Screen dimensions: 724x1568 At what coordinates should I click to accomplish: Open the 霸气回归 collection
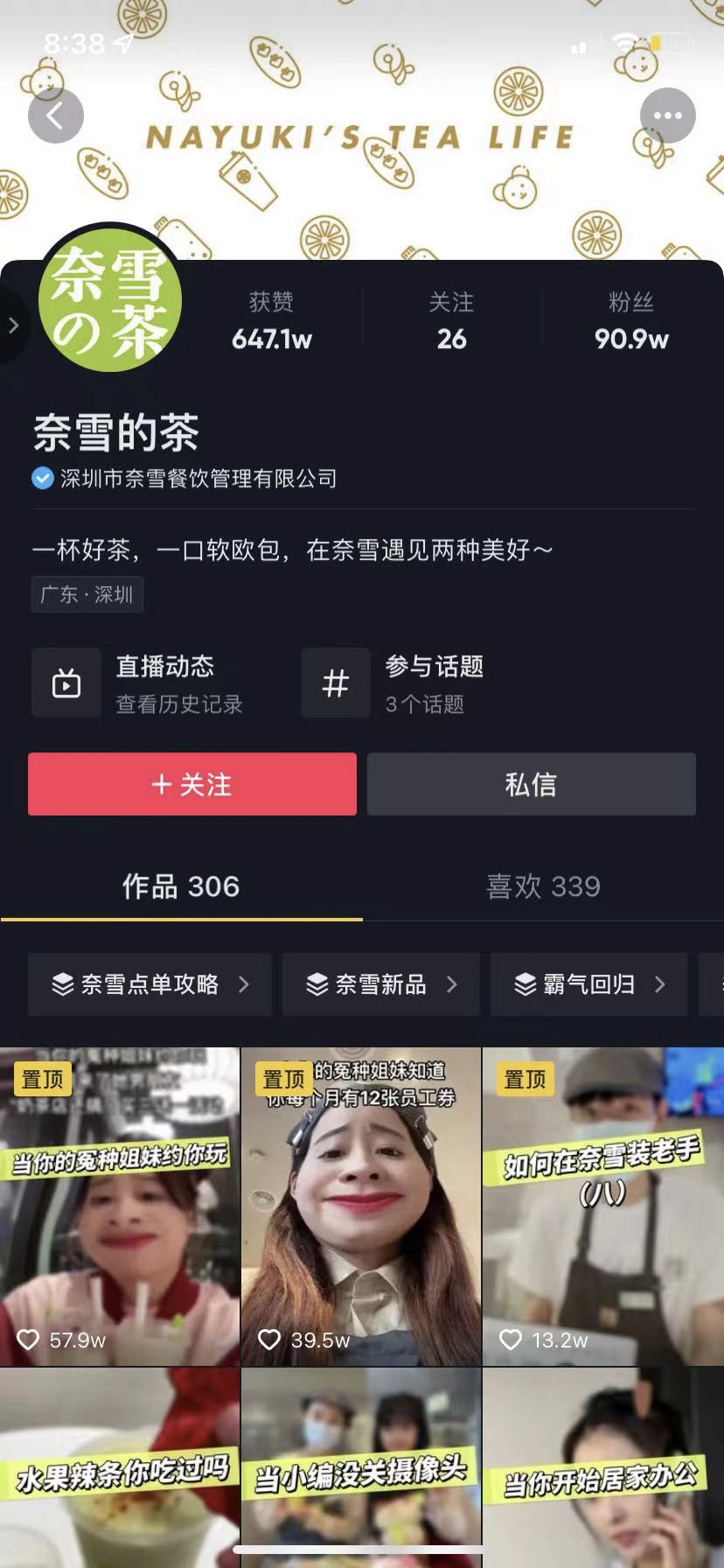(589, 984)
